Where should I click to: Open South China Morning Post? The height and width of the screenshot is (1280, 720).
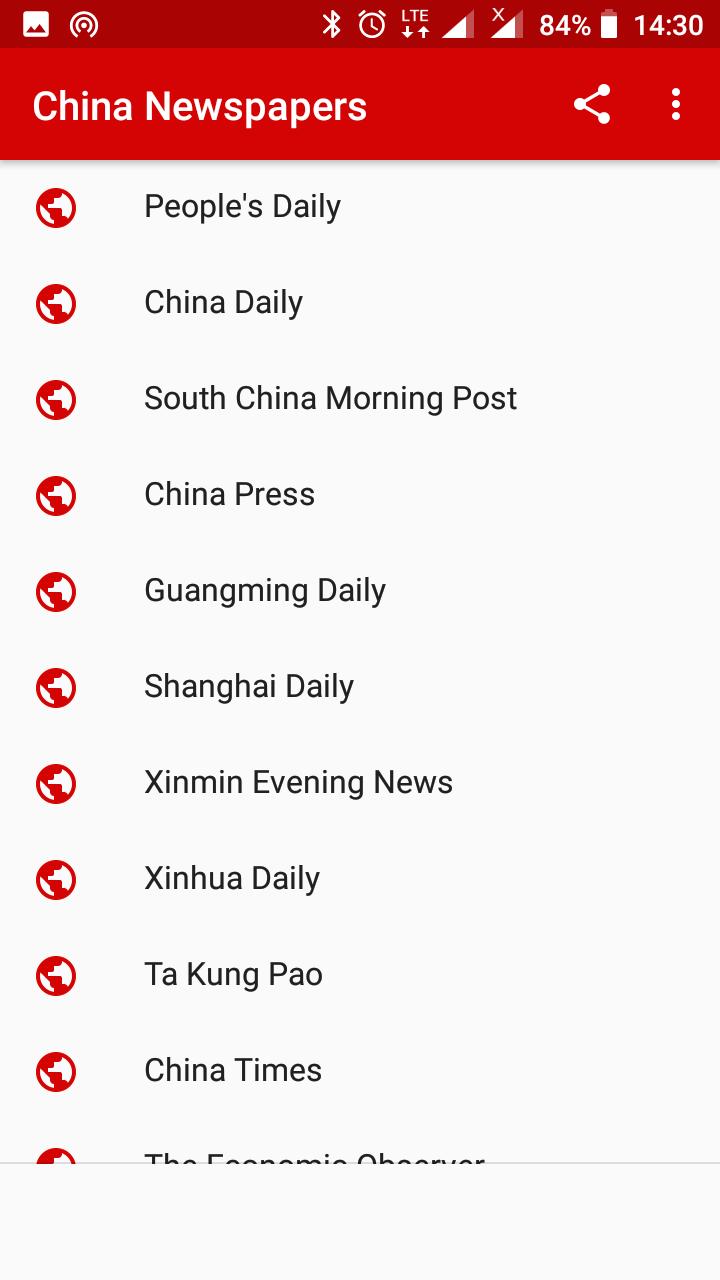coord(360,400)
